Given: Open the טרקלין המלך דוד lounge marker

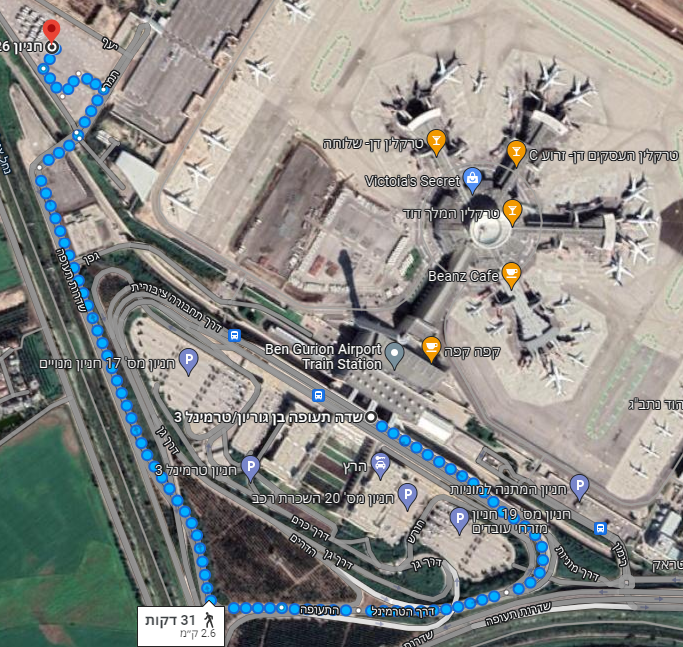Looking at the screenshot, I should click(x=512, y=210).
